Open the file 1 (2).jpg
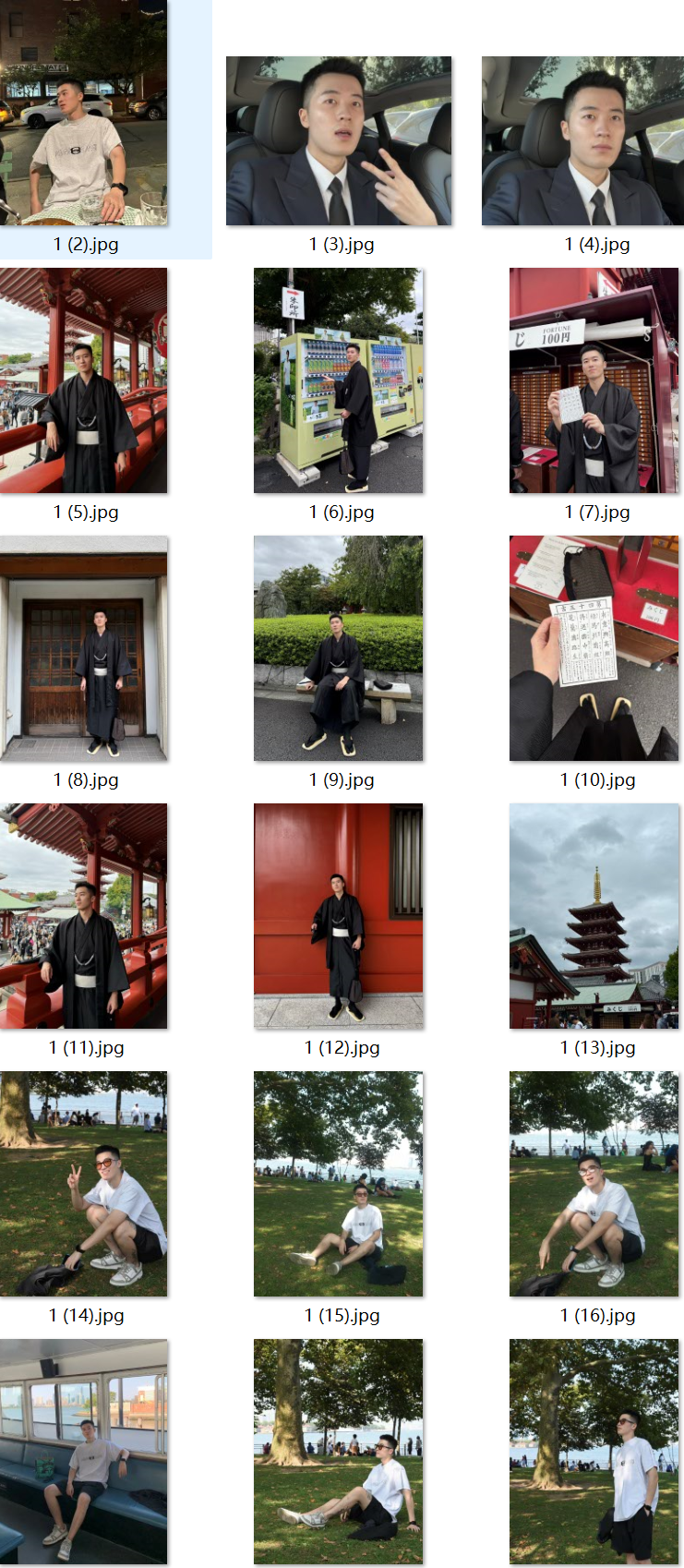The height and width of the screenshot is (1568, 684). 84,113
